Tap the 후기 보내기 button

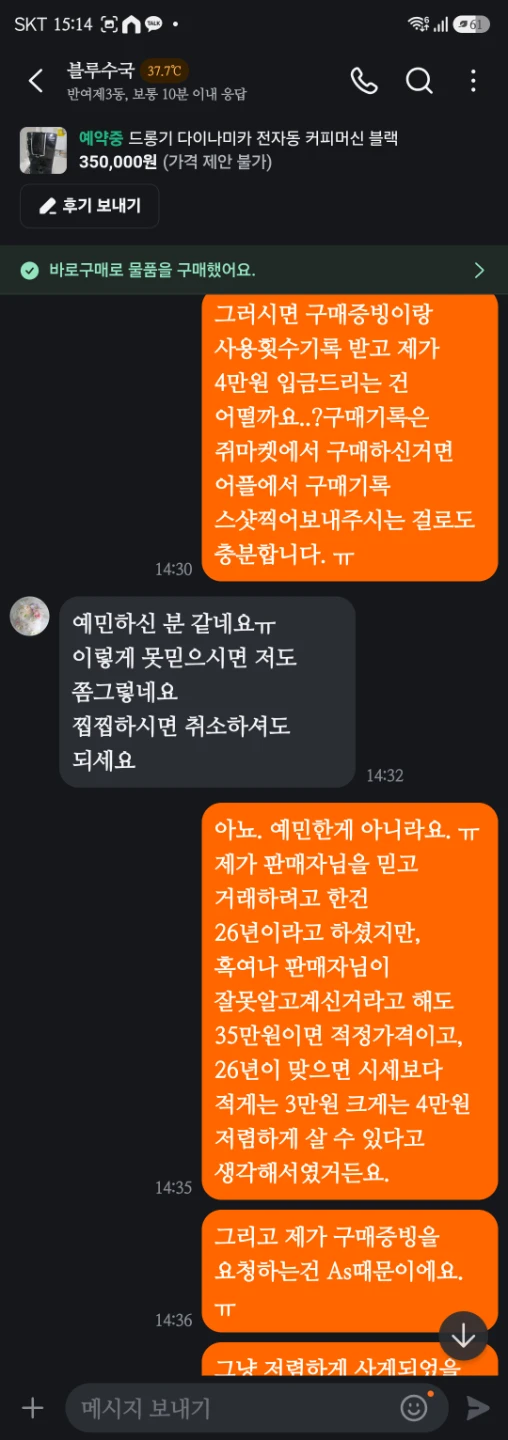point(89,206)
